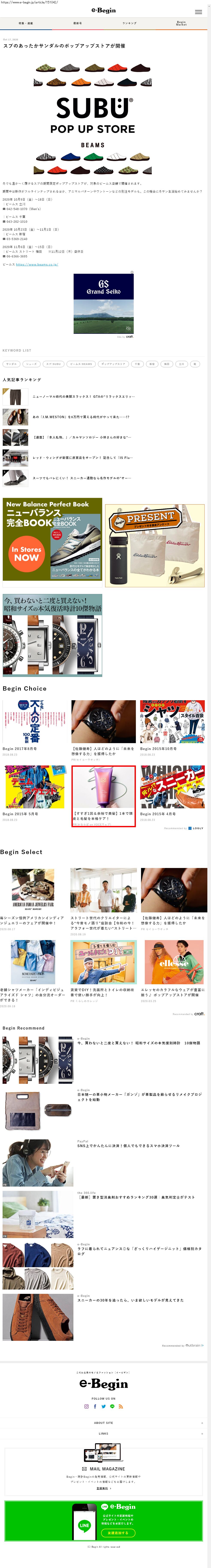
Task: Switch to the 特集・連載 tab
Action: click(26, 23)
